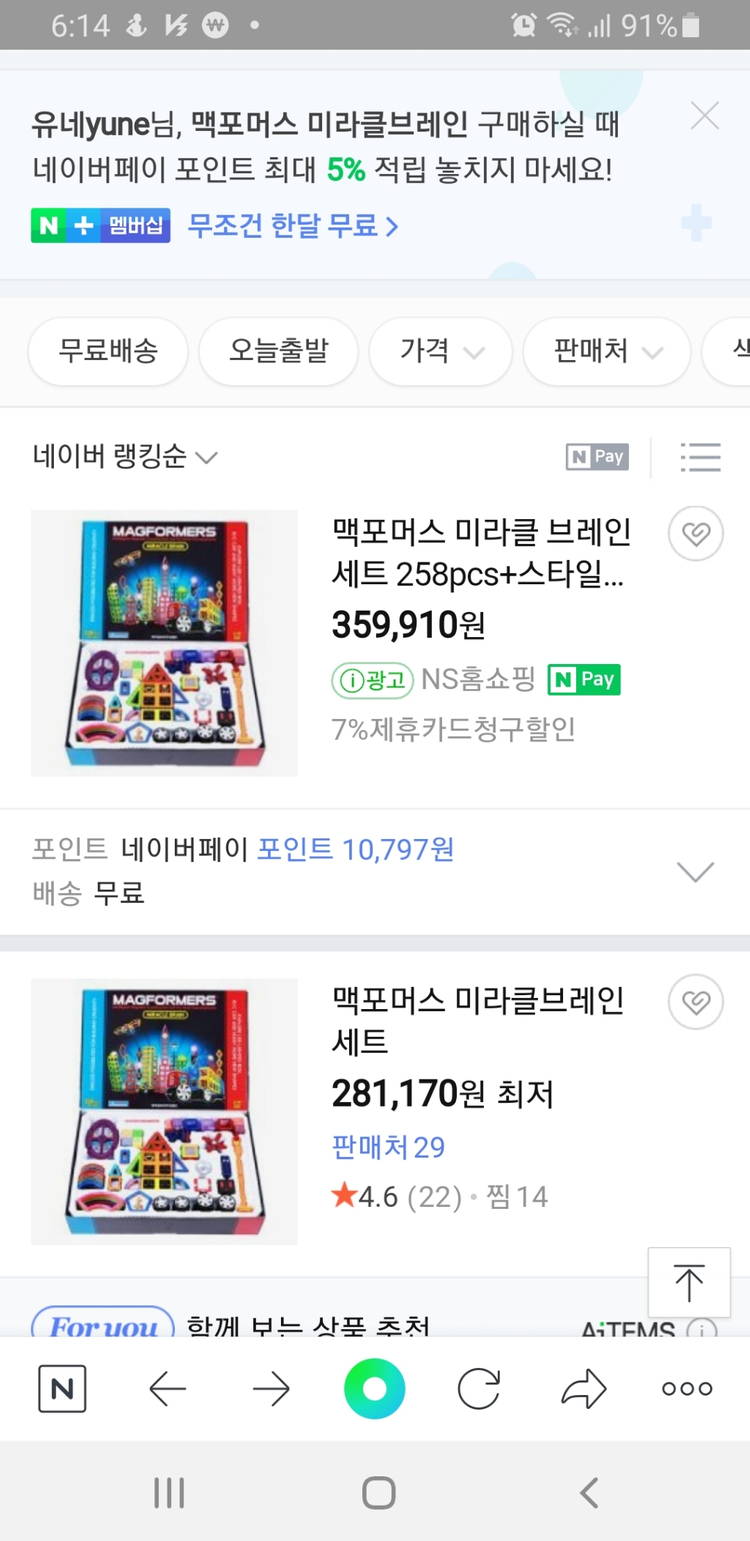Expand the 판매처 filter dropdown

point(605,352)
